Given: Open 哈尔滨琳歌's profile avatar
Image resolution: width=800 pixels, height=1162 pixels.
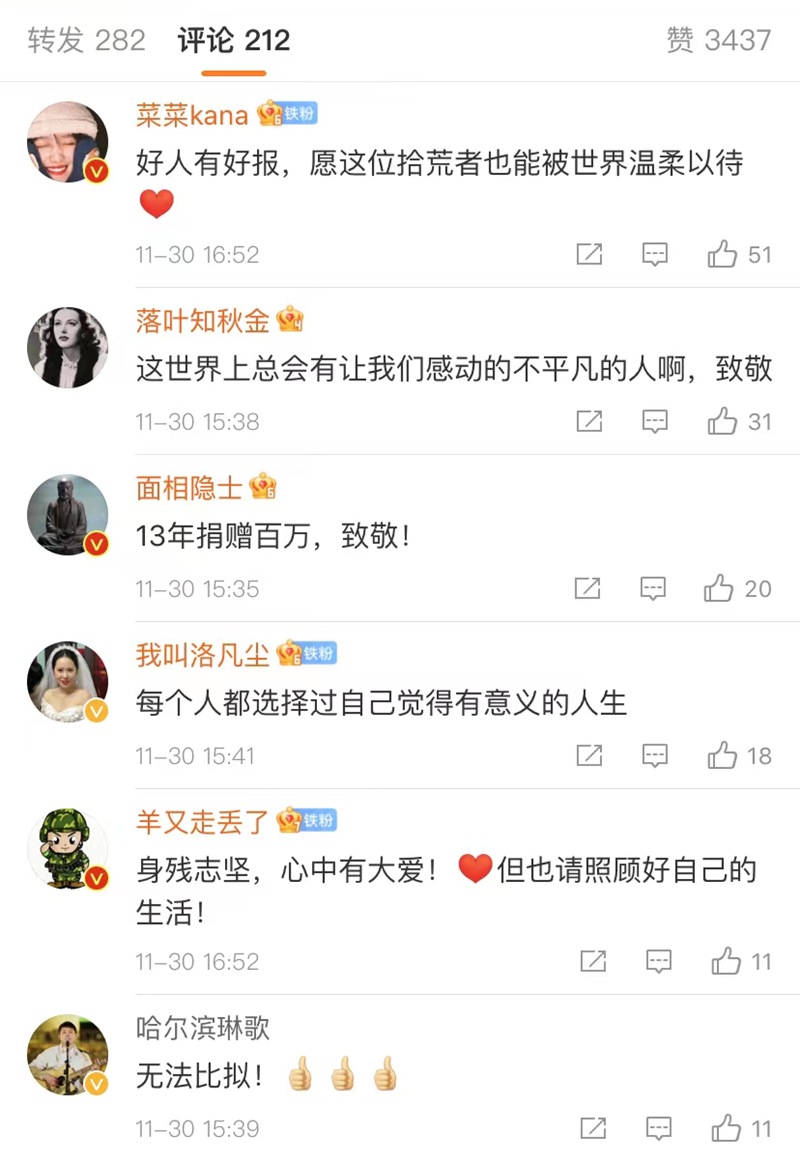Looking at the screenshot, I should coord(67,1055).
